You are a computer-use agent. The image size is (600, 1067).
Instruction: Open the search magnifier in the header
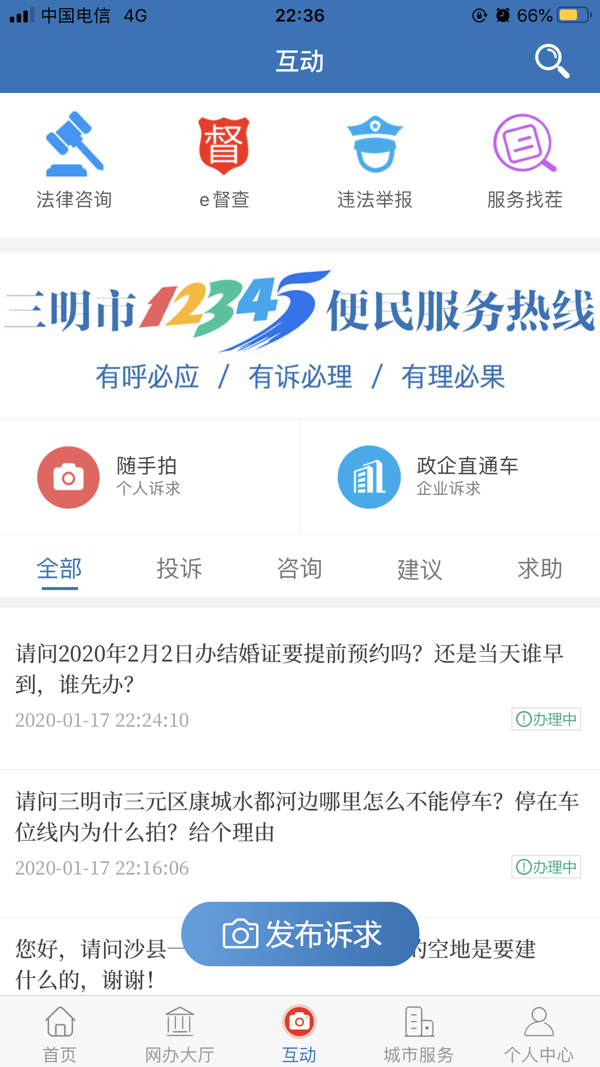tap(551, 61)
